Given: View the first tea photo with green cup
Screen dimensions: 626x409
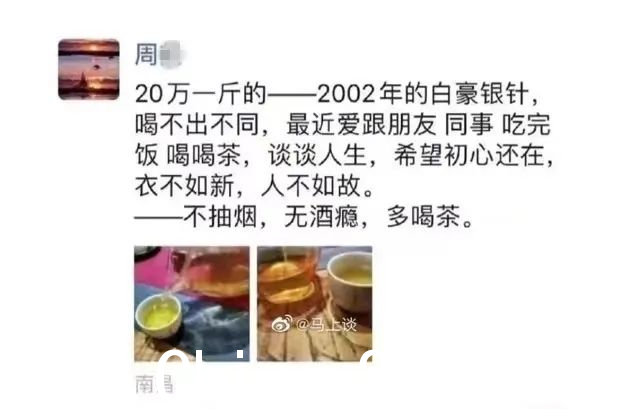Looking at the screenshot, I should [x=191, y=304].
